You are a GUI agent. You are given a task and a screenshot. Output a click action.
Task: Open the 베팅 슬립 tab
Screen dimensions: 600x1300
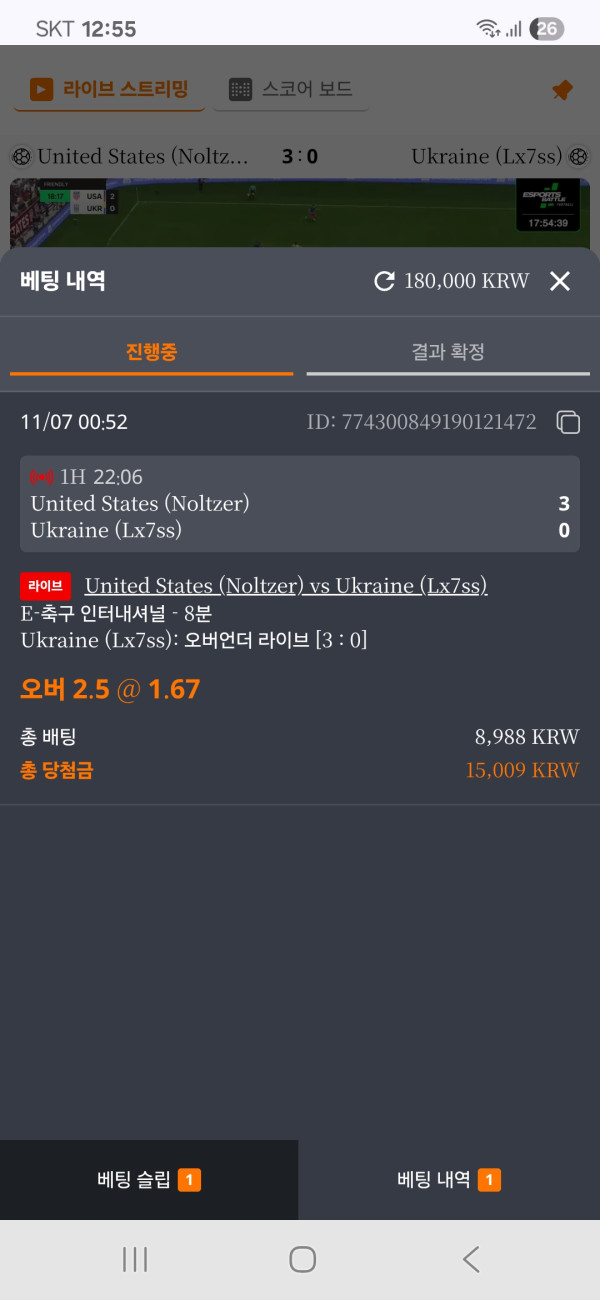coord(149,1180)
